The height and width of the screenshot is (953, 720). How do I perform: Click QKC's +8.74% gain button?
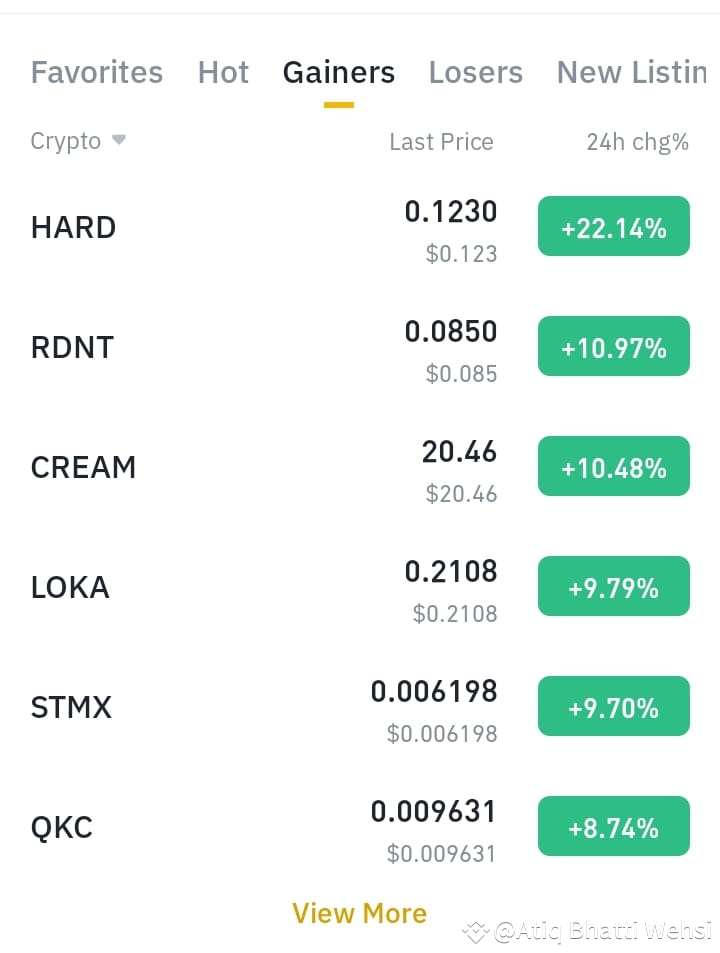[x=613, y=826]
